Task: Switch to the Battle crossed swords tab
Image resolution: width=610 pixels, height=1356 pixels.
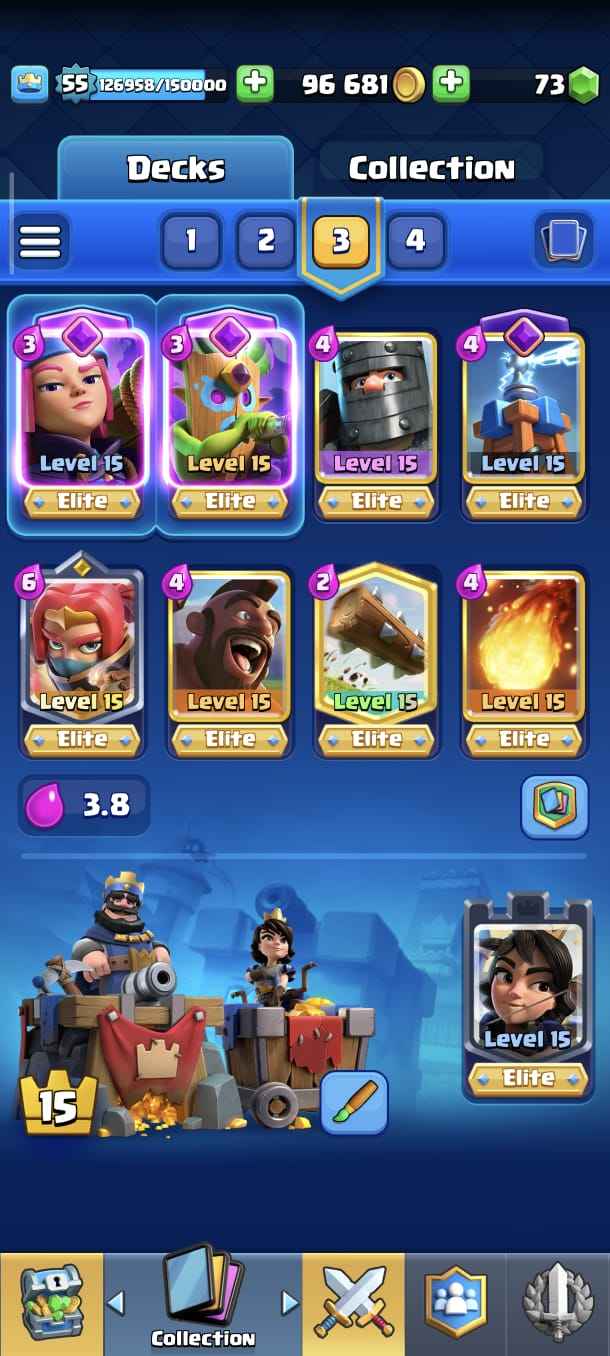Action: [x=353, y=1304]
